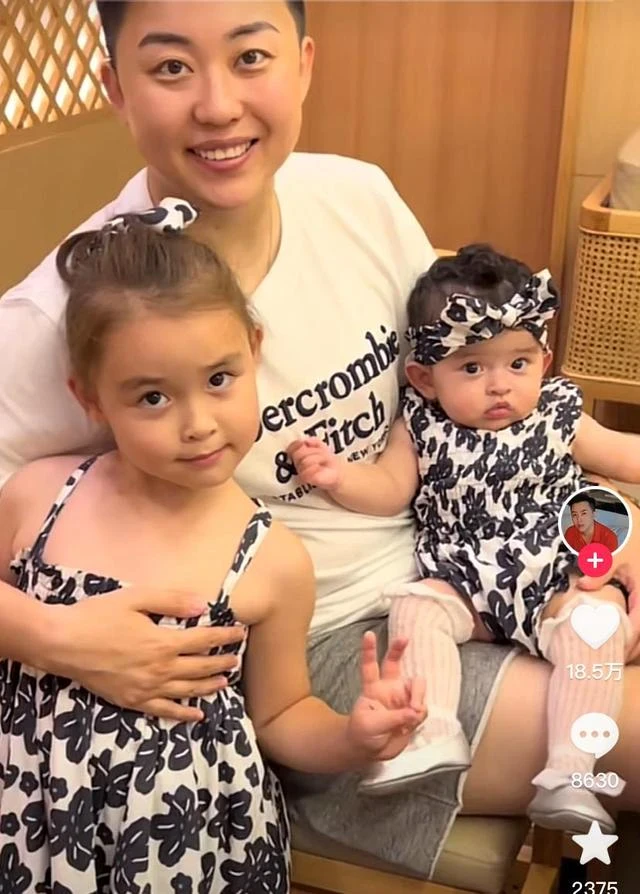Add this video to favorites with the star

tap(594, 844)
